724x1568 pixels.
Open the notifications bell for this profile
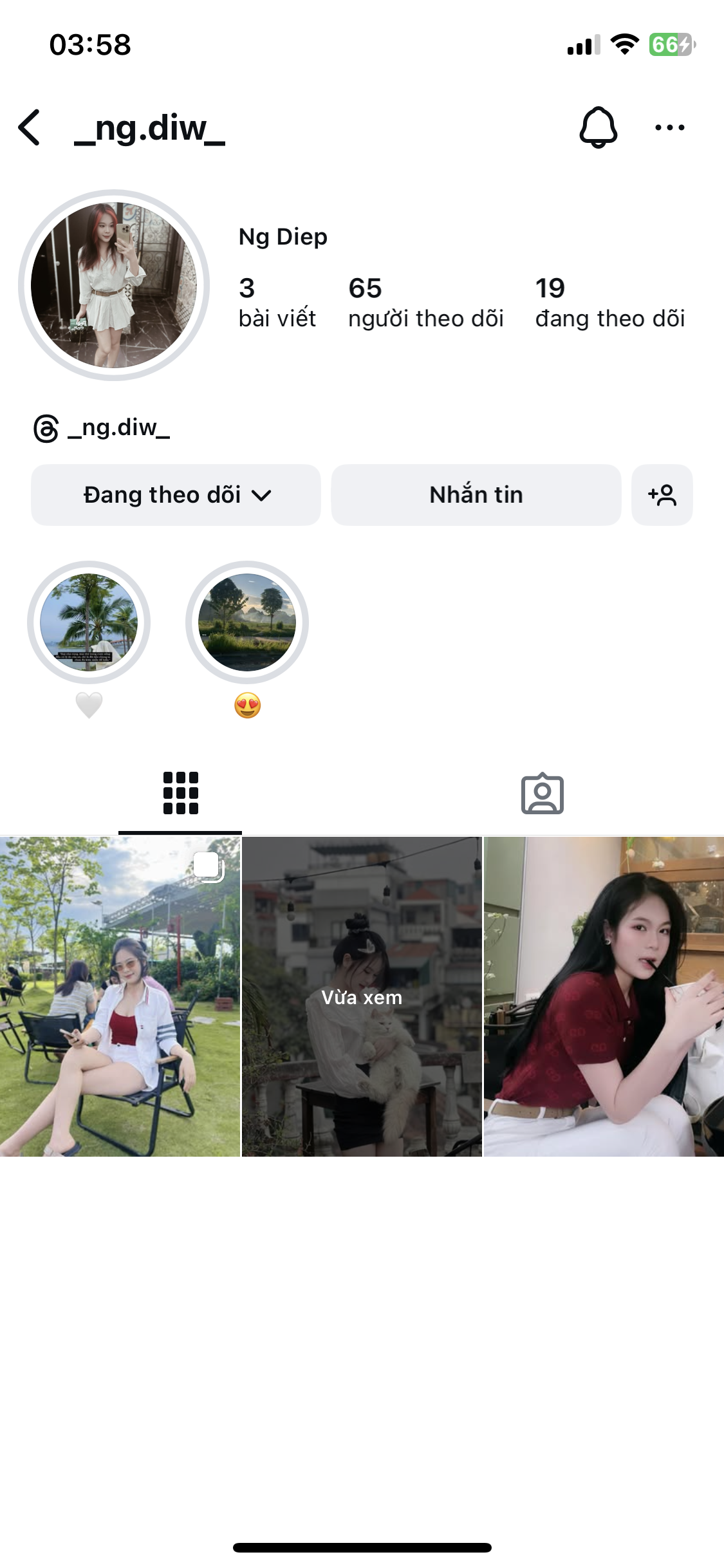[x=599, y=127]
